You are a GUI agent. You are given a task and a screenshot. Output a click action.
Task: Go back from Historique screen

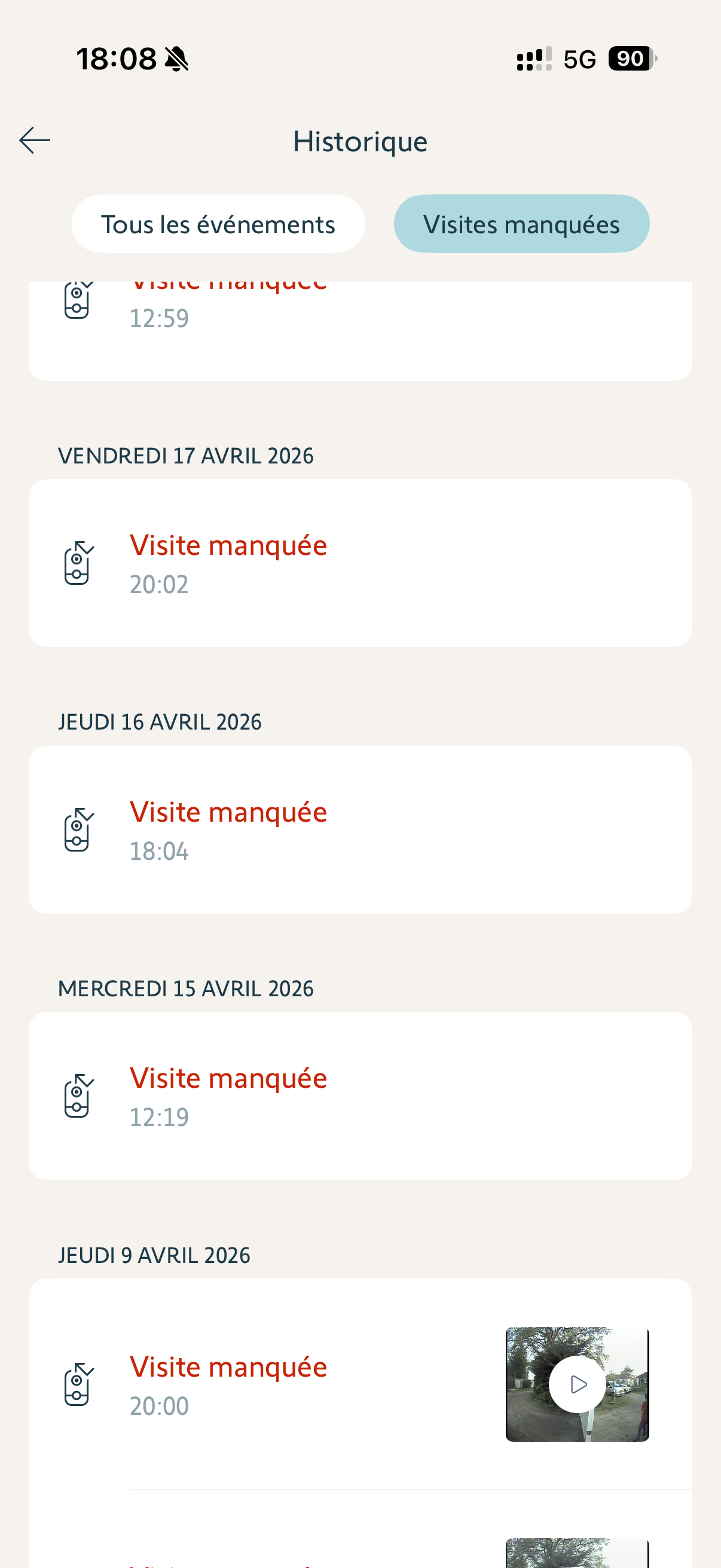[35, 141]
